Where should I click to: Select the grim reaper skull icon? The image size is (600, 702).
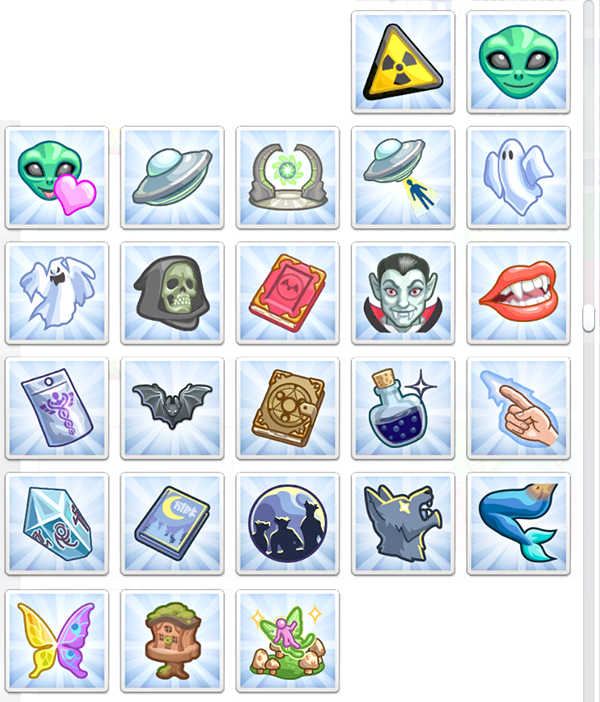(172, 294)
